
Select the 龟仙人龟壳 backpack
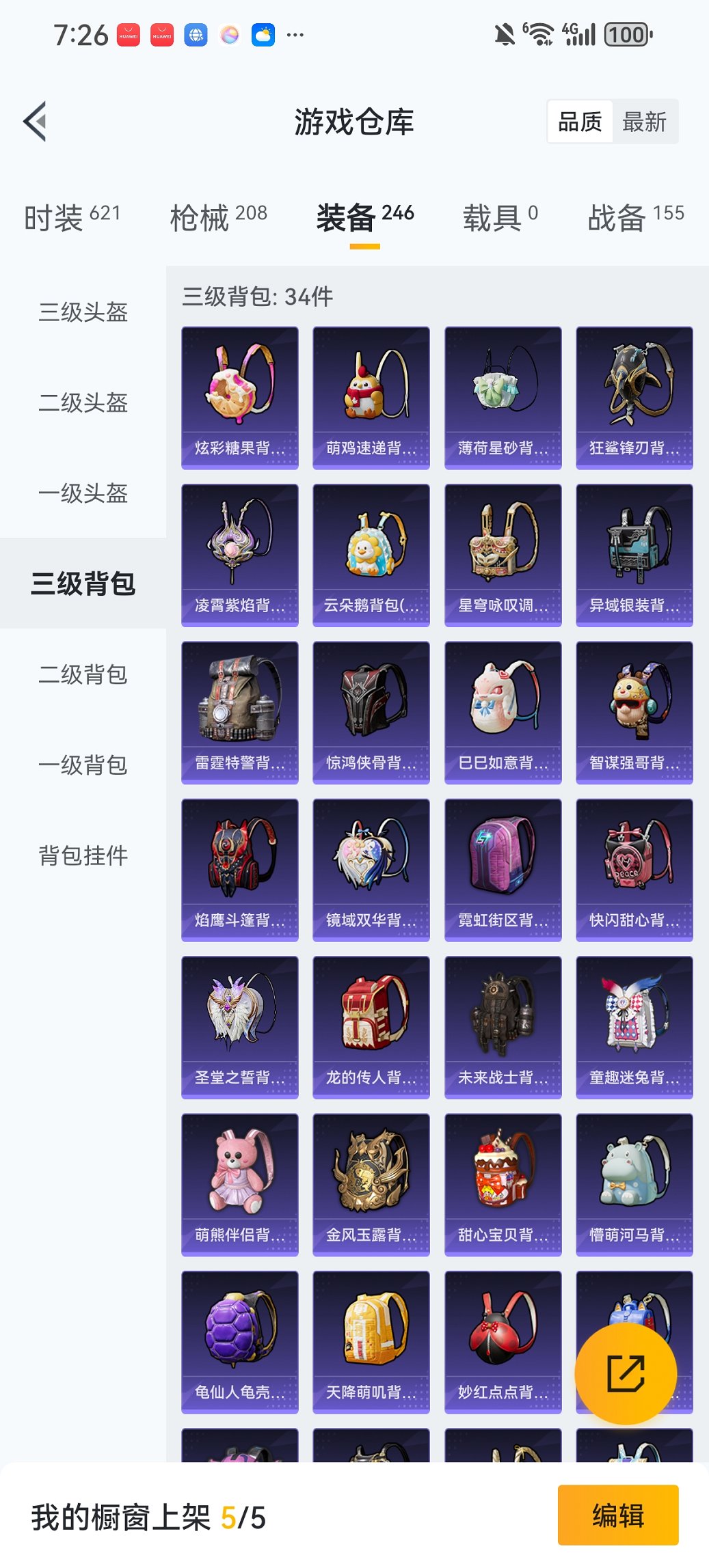(240, 1341)
